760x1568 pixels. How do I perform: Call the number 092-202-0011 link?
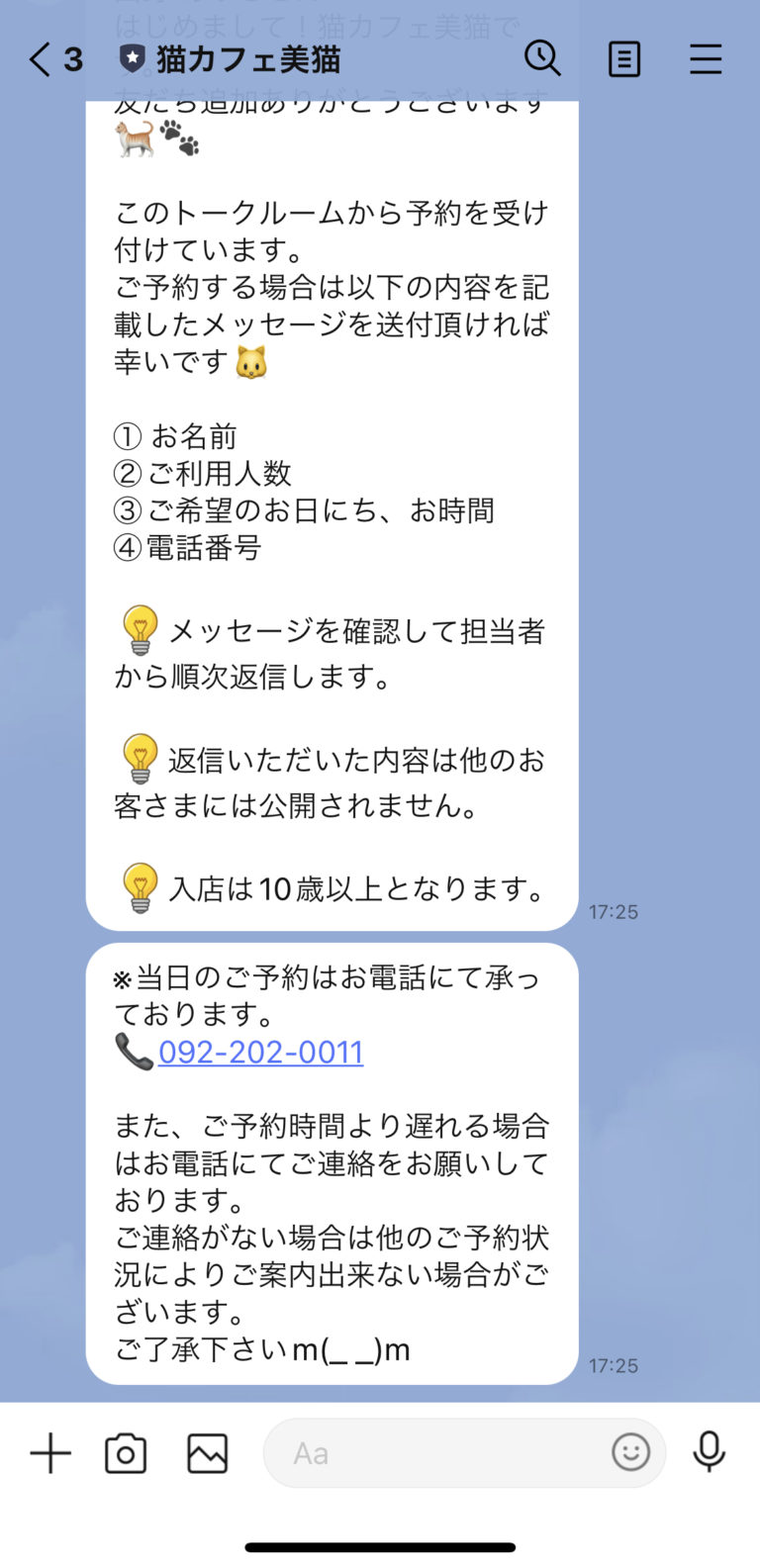coord(260,1053)
